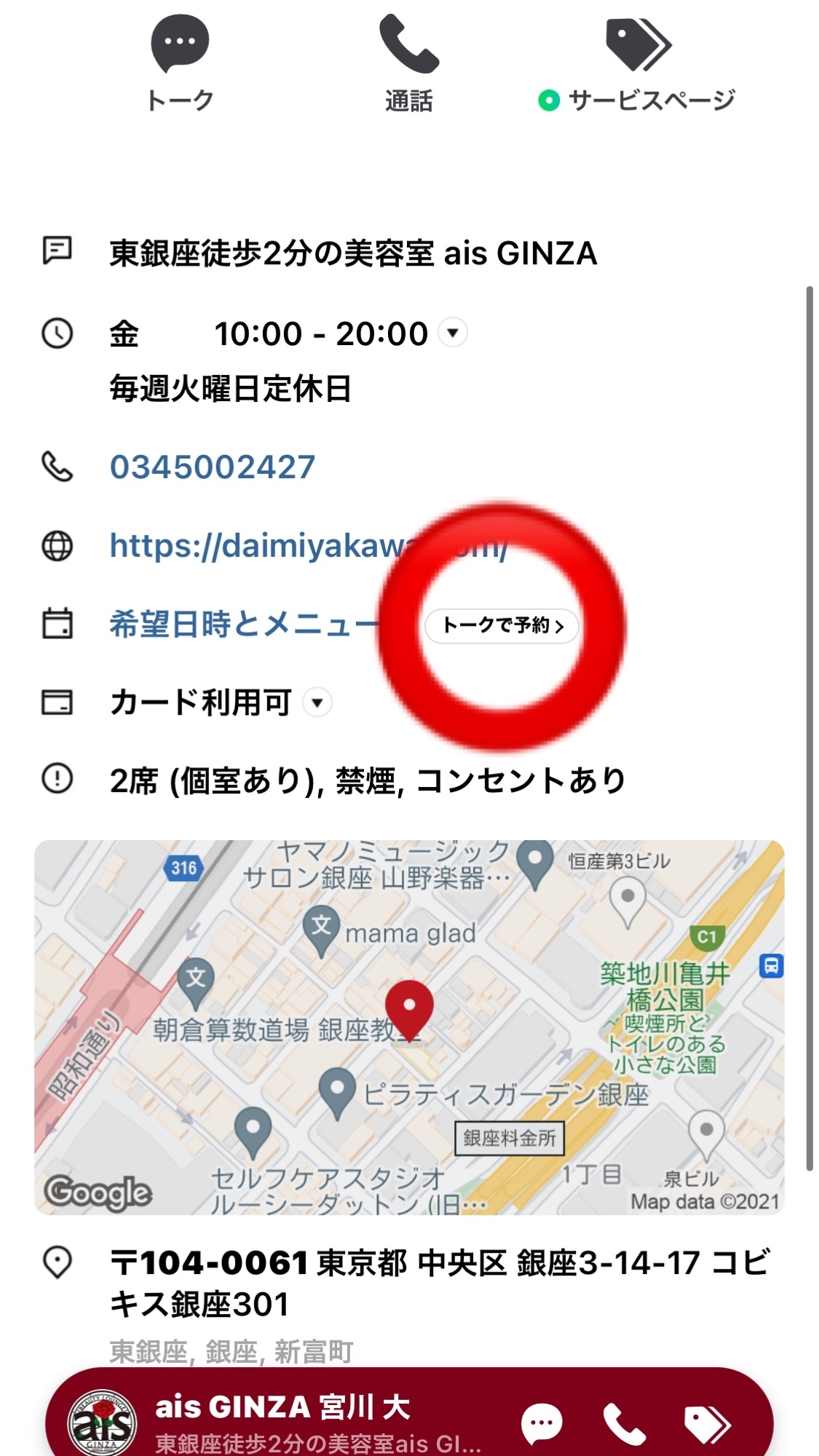Open the 希望日時とメニュー reservation link
The image size is (819, 1456).
click(240, 625)
